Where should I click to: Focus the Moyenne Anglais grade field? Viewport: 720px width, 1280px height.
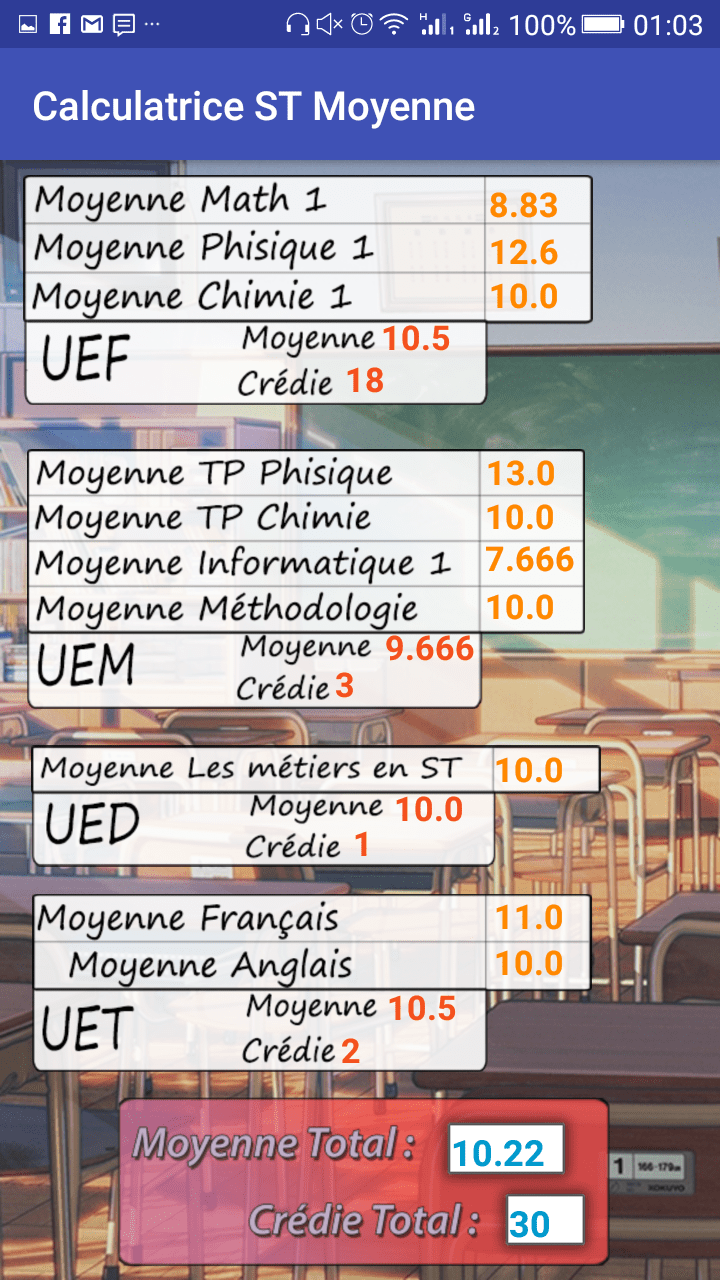pyautogui.click(x=538, y=964)
